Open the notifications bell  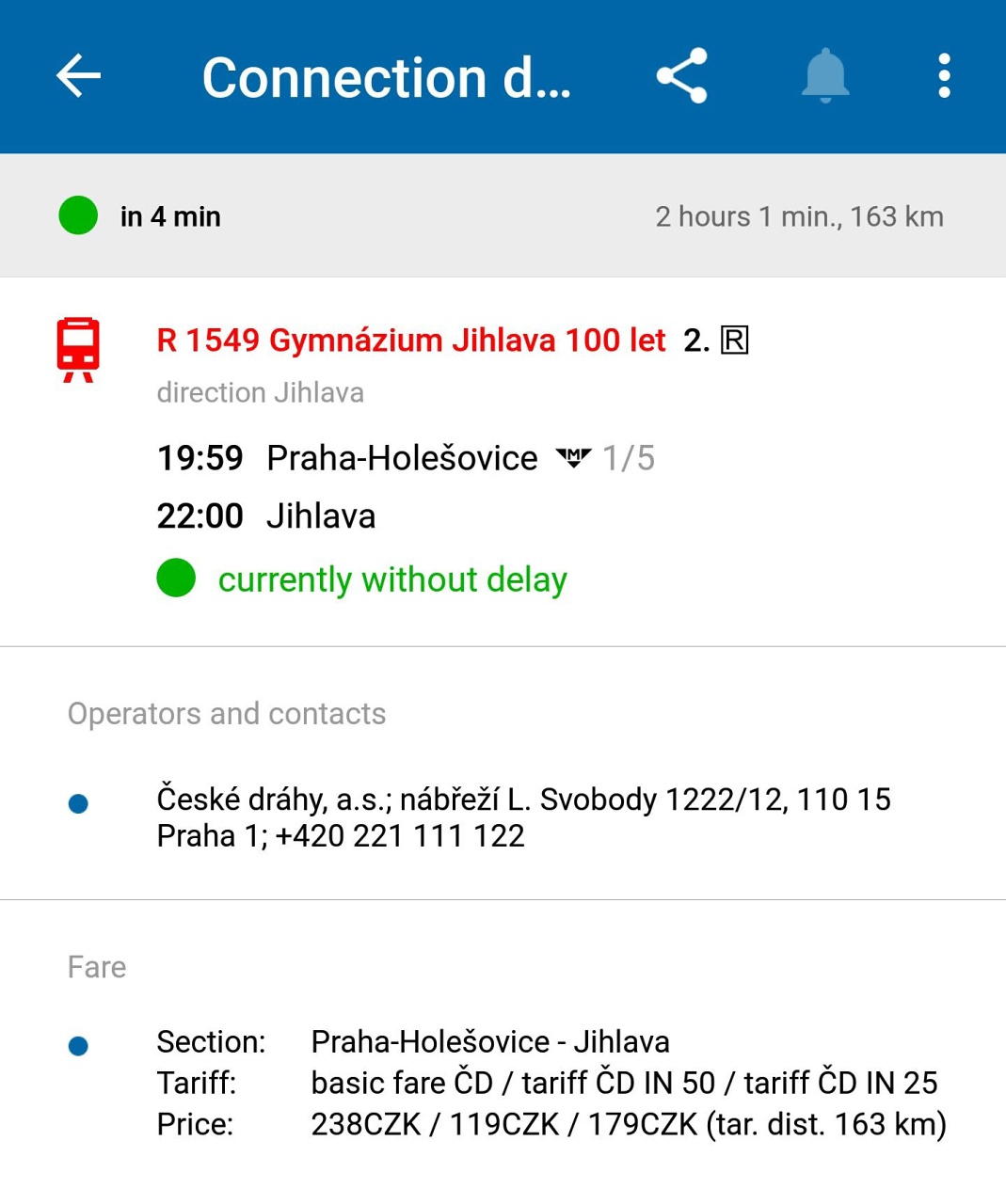(x=825, y=76)
